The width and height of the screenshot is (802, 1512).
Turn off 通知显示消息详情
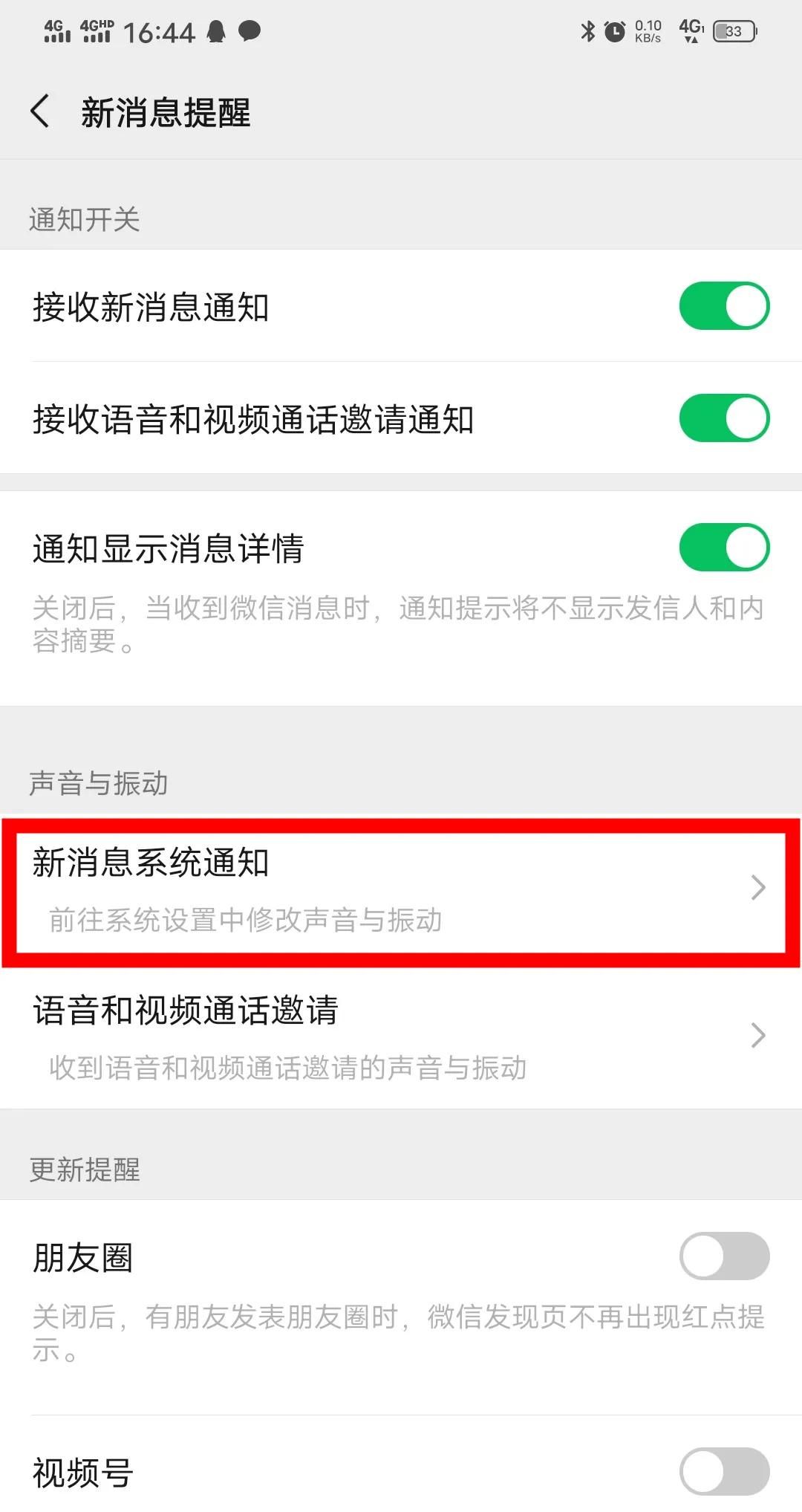click(723, 546)
